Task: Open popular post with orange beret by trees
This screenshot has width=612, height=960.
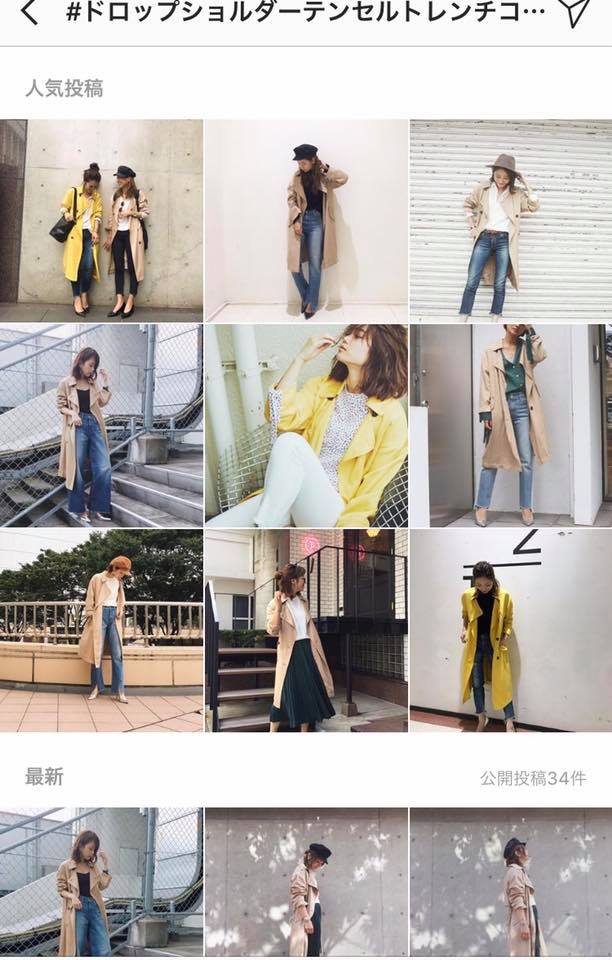Action: pos(101,630)
